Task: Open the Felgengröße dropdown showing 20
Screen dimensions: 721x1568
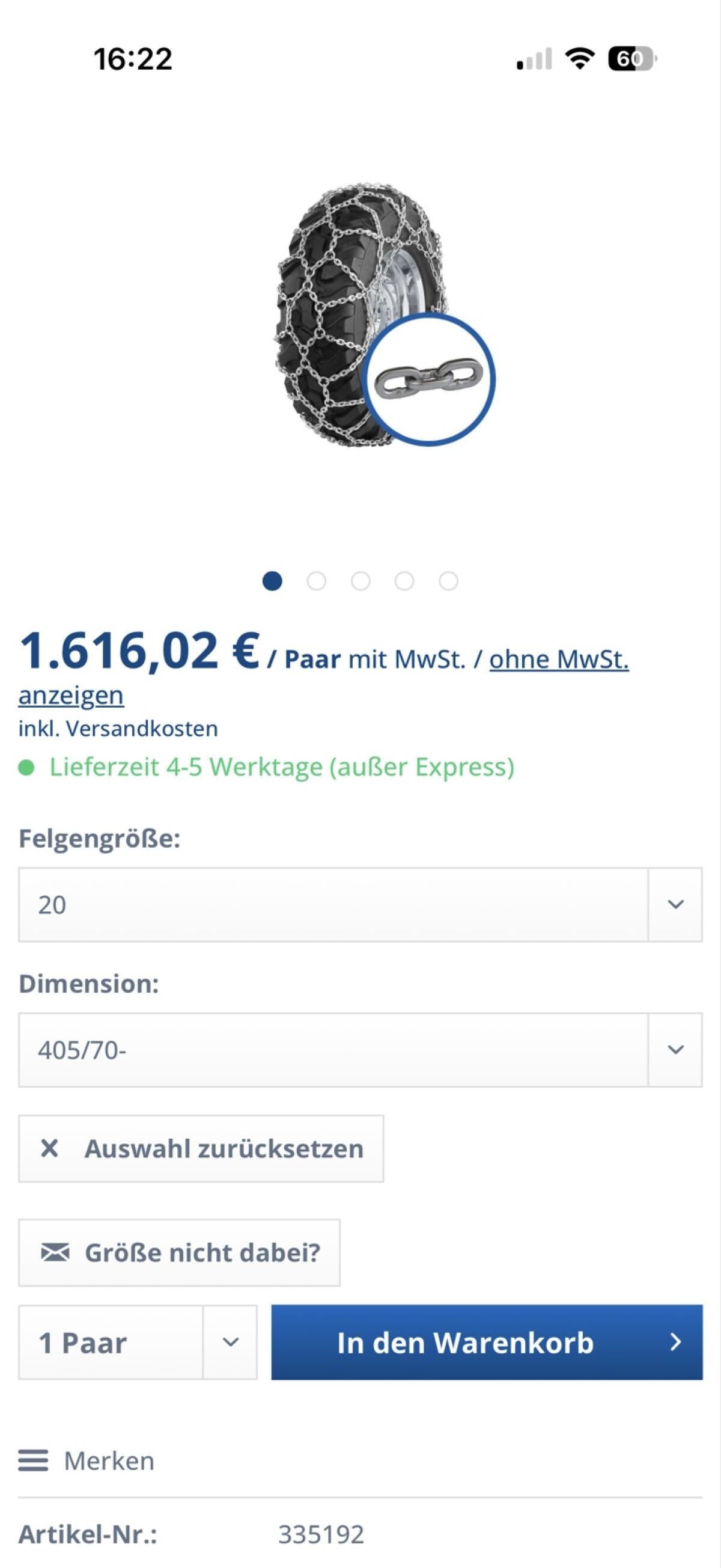Action: (x=359, y=904)
